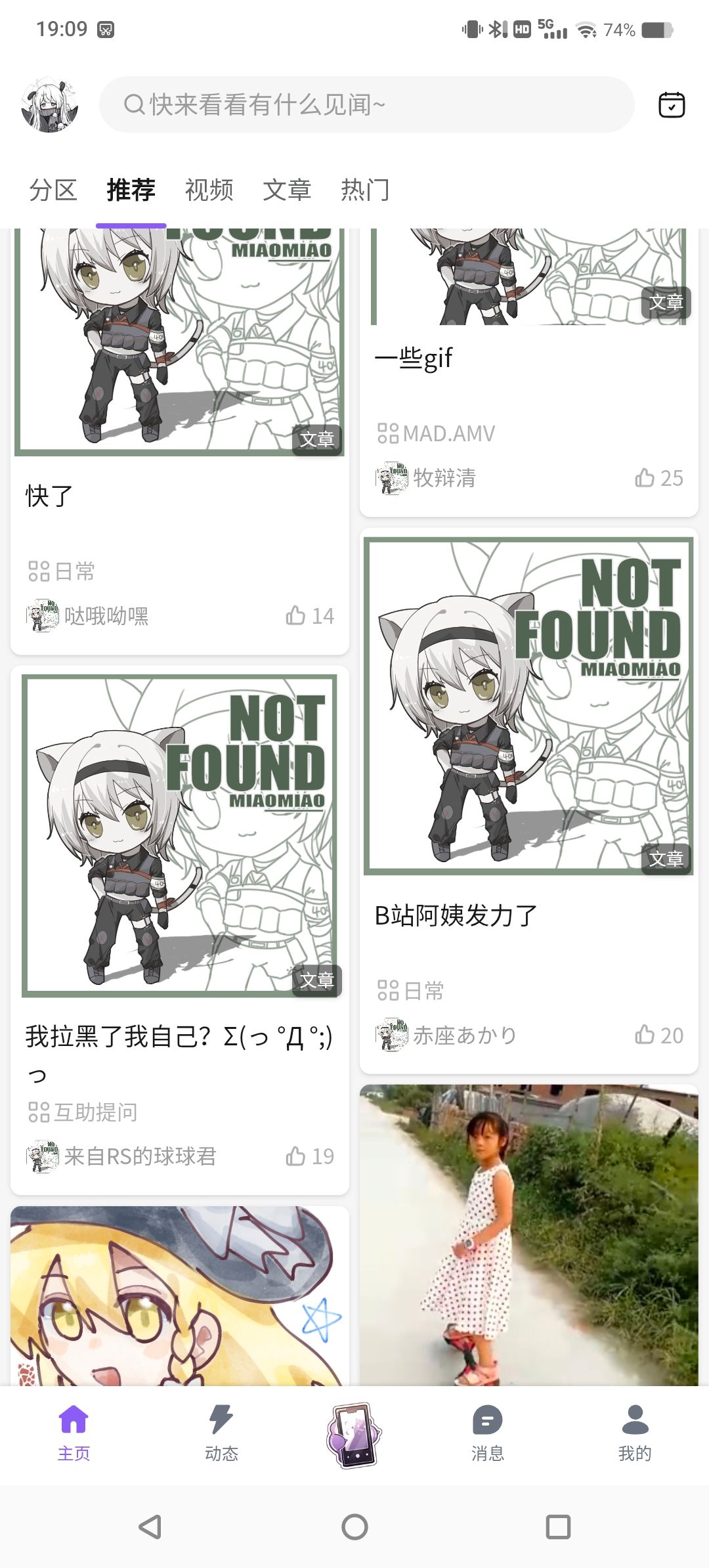Screen dimensions: 709x1568
Task: Open the 互助提问 category tag
Action: 83,1112
